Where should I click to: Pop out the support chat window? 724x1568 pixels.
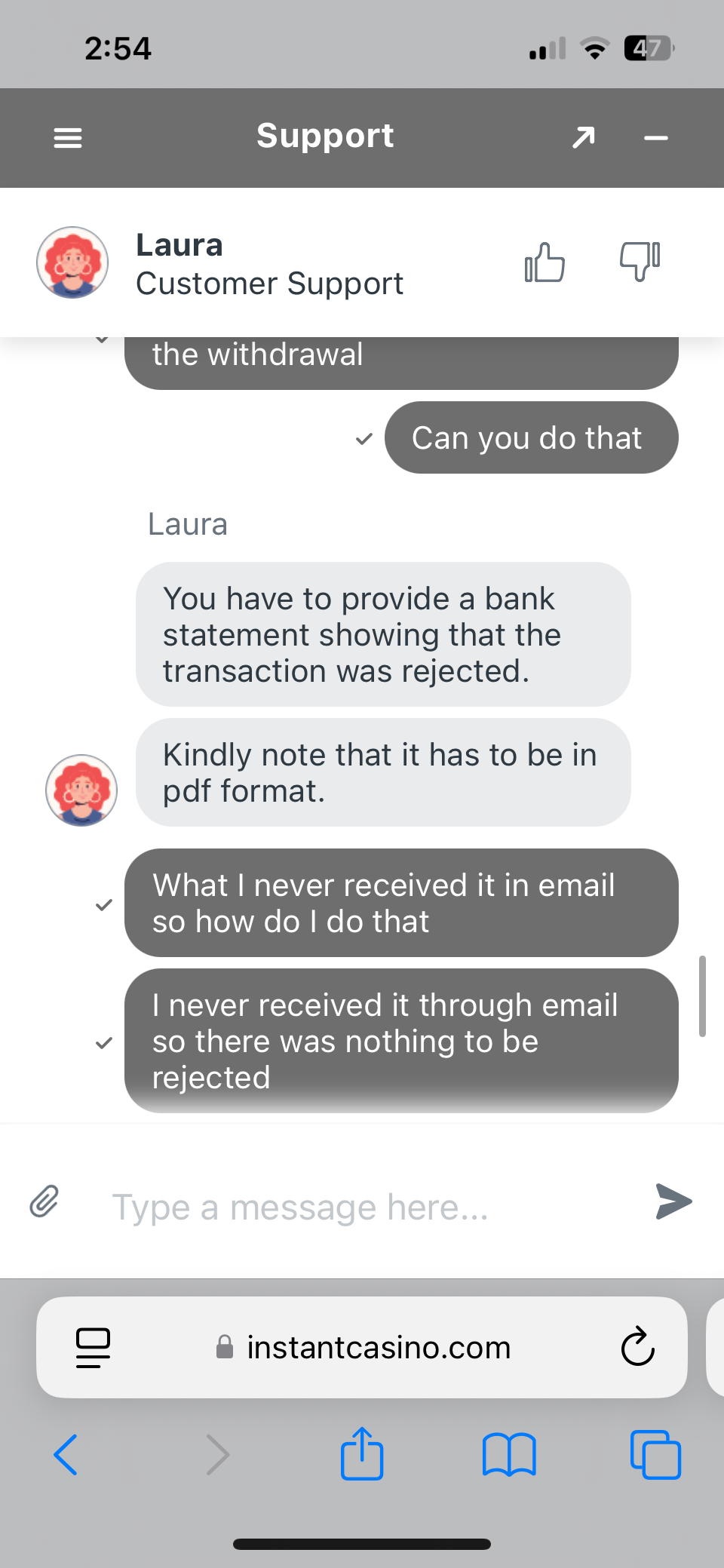tap(583, 138)
